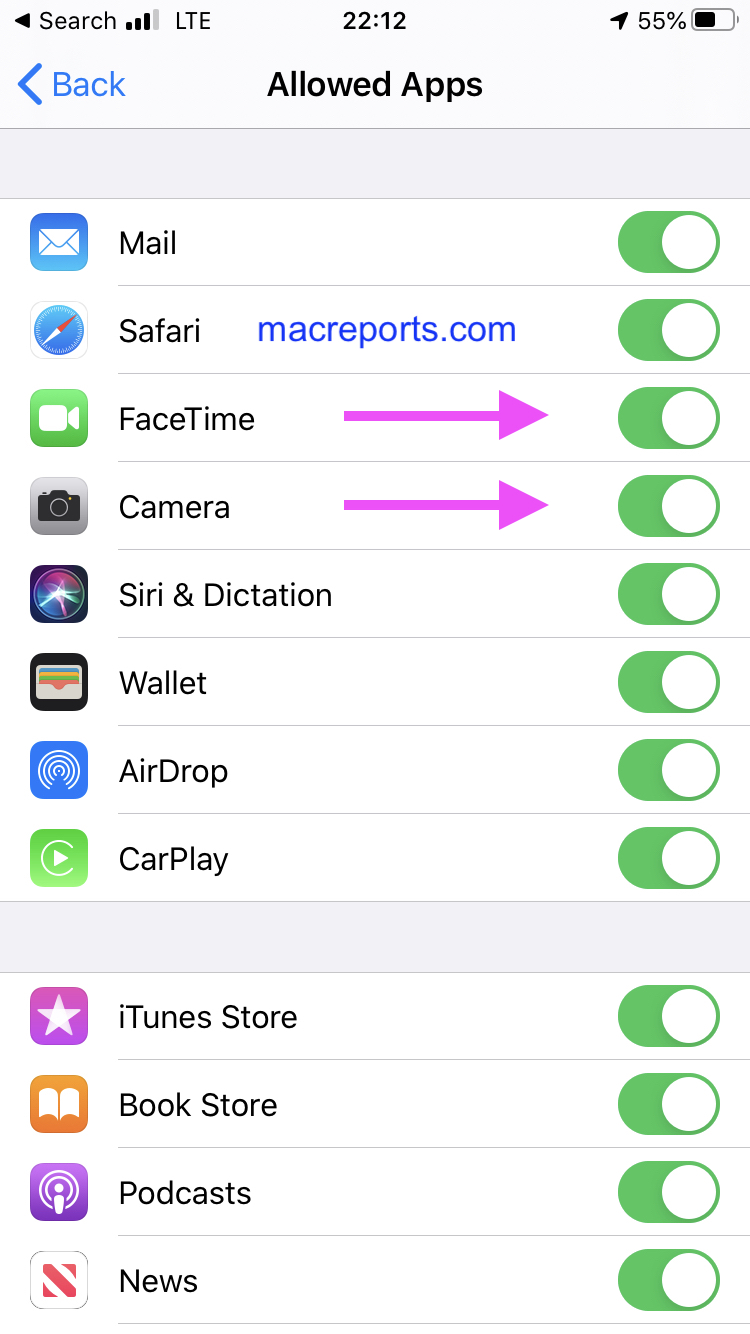Click the FaceTime video camera icon
750x1334 pixels.
click(58, 418)
